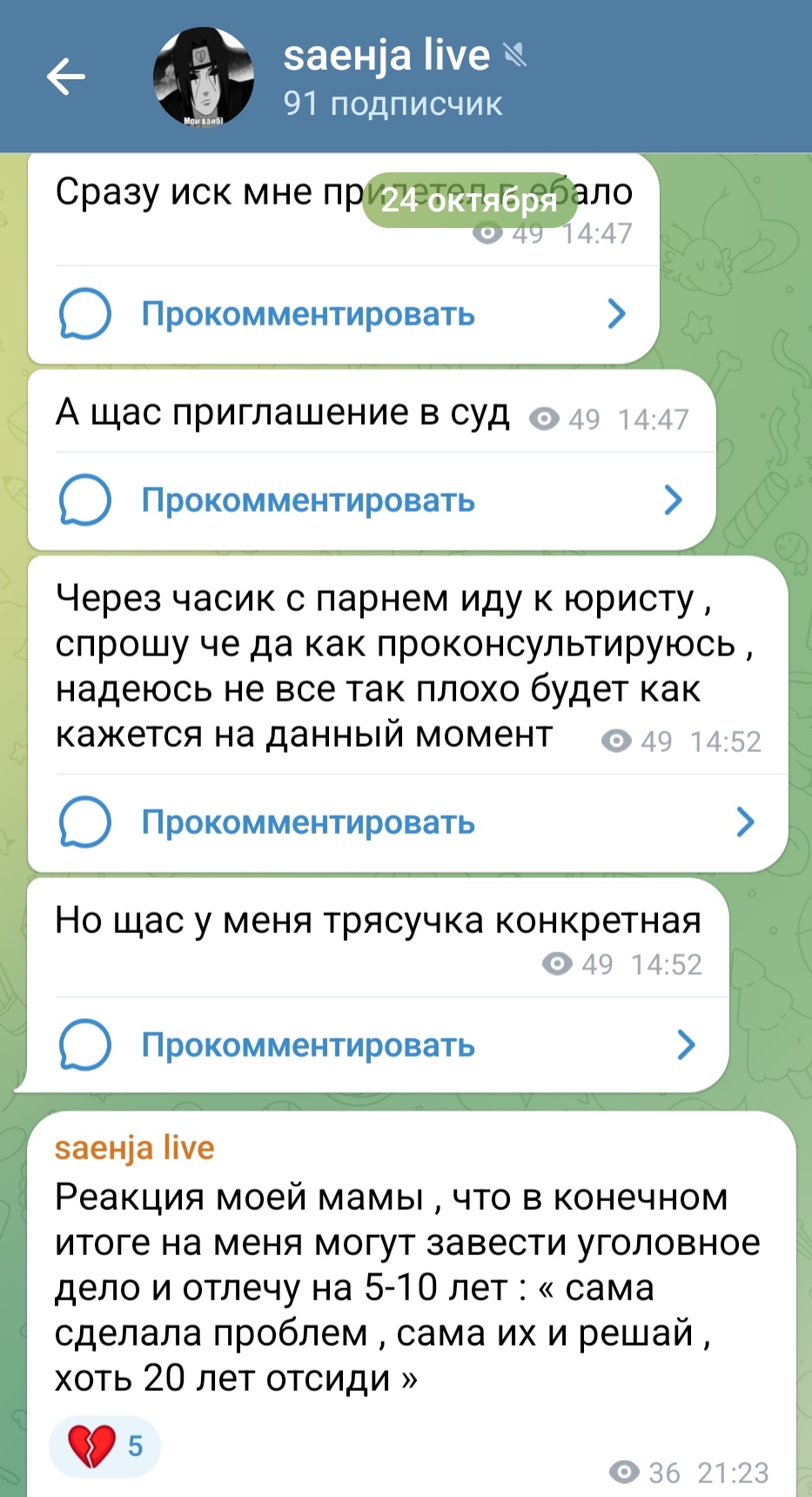Go back with the header arrow

click(x=66, y=77)
